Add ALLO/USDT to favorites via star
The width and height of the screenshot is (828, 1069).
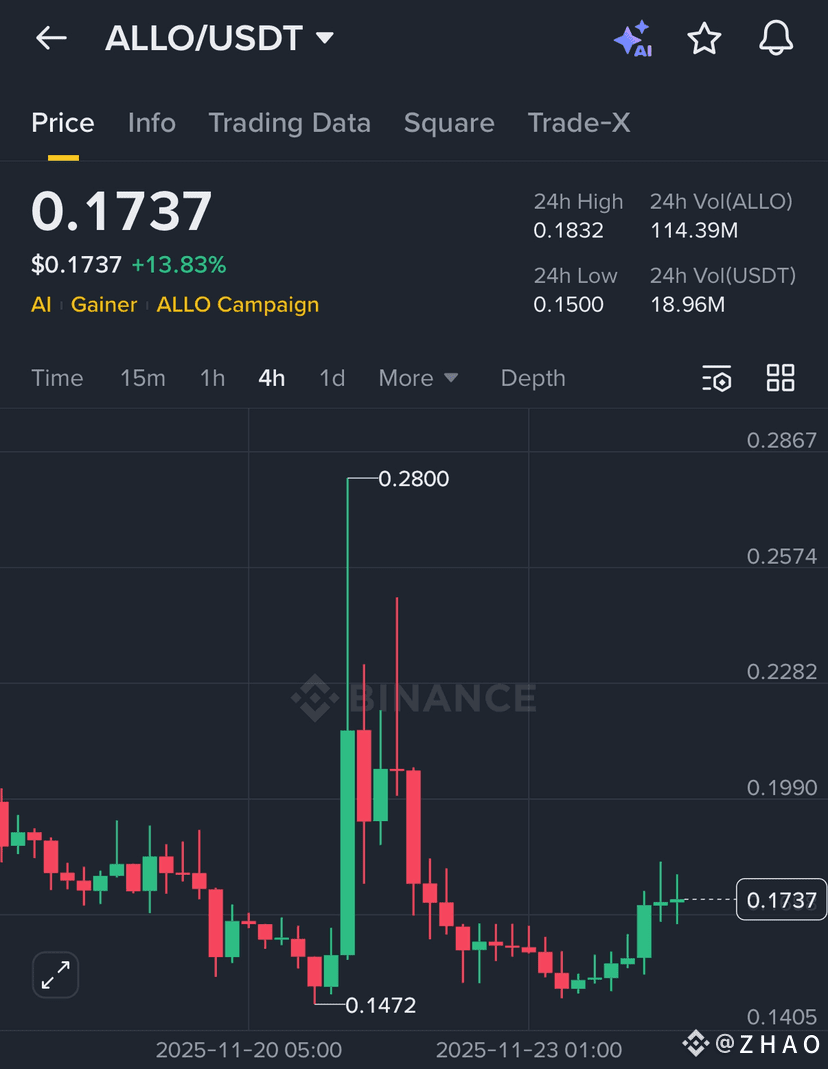pos(704,38)
